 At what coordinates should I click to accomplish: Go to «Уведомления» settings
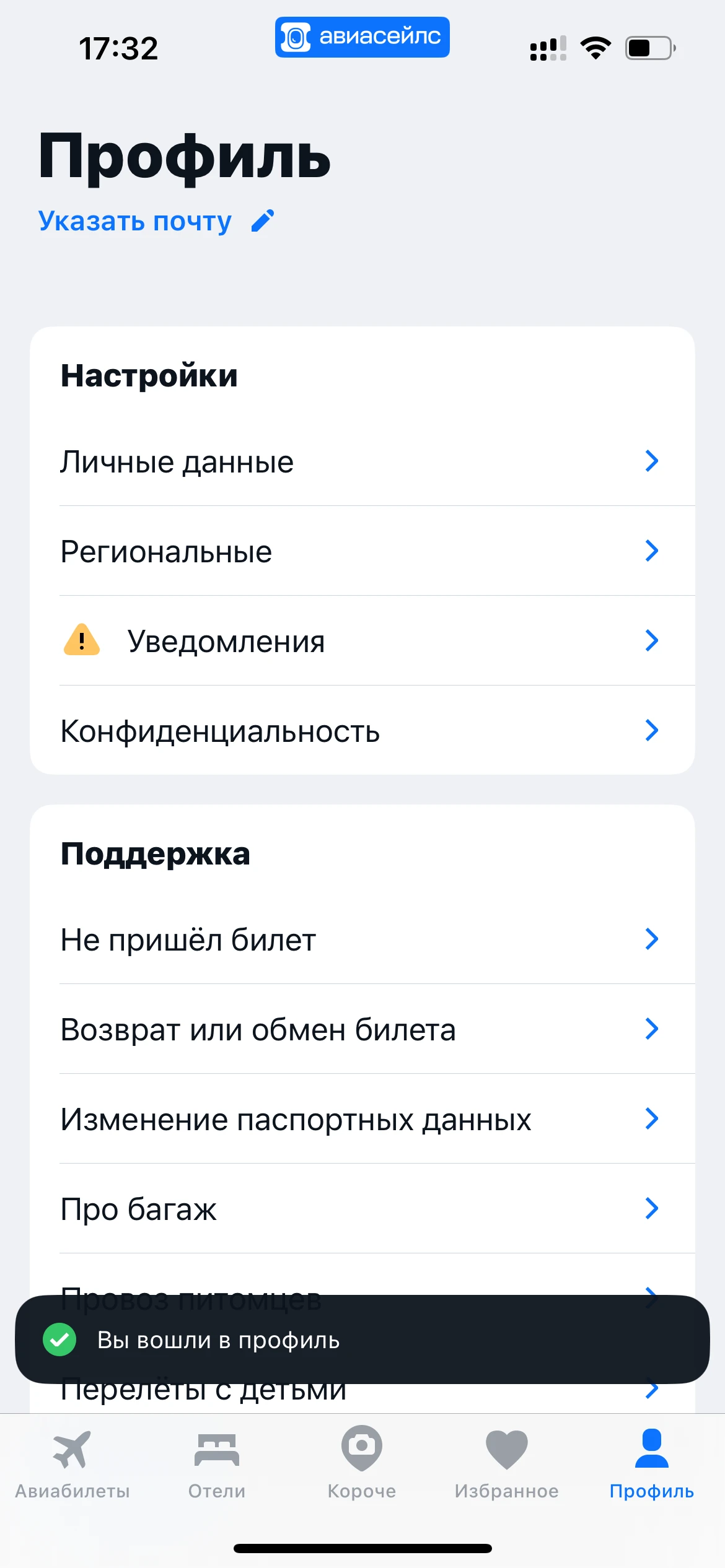362,641
